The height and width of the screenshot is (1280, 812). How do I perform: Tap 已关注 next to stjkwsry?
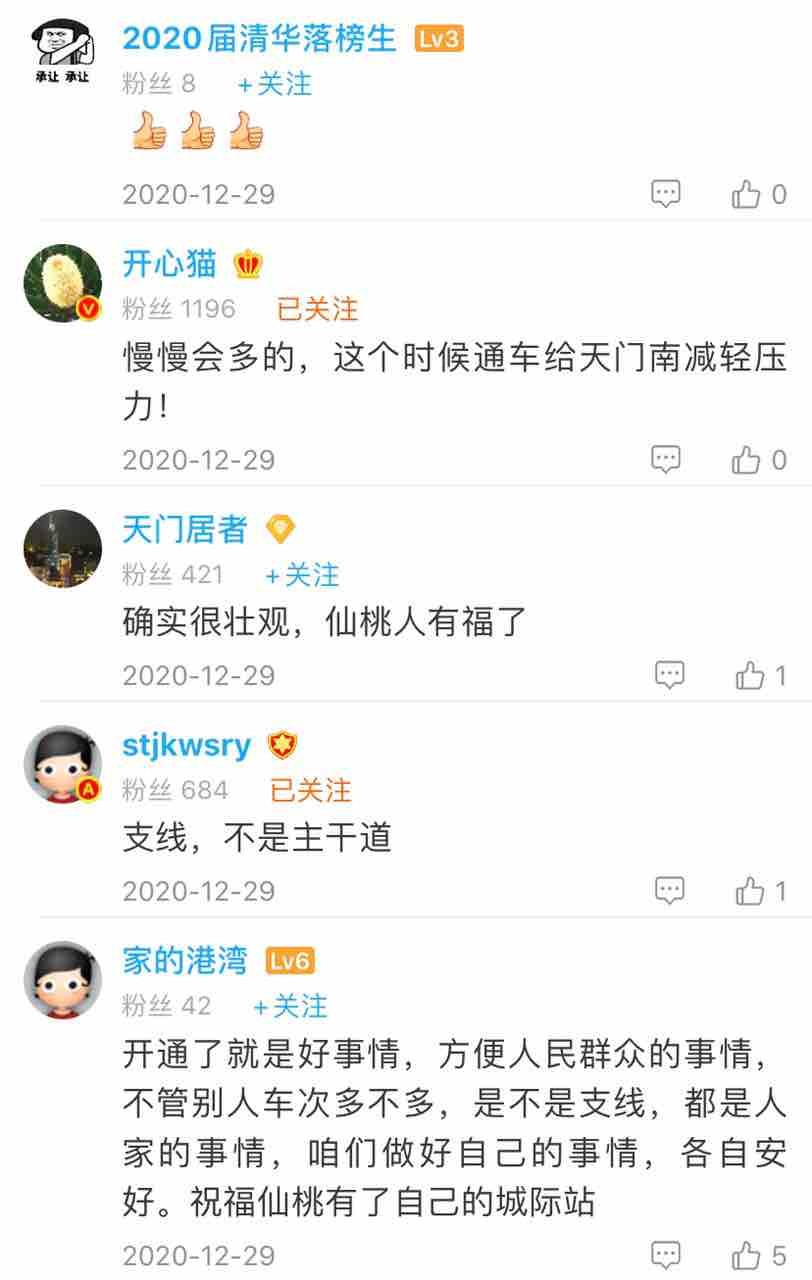pyautogui.click(x=311, y=790)
